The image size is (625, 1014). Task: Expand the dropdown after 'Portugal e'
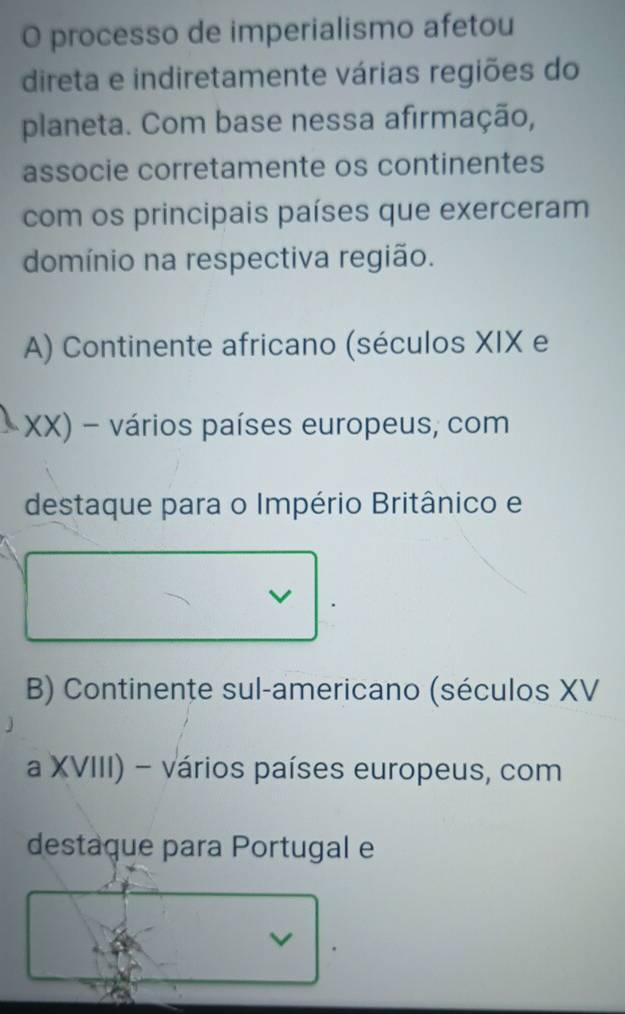(174, 939)
